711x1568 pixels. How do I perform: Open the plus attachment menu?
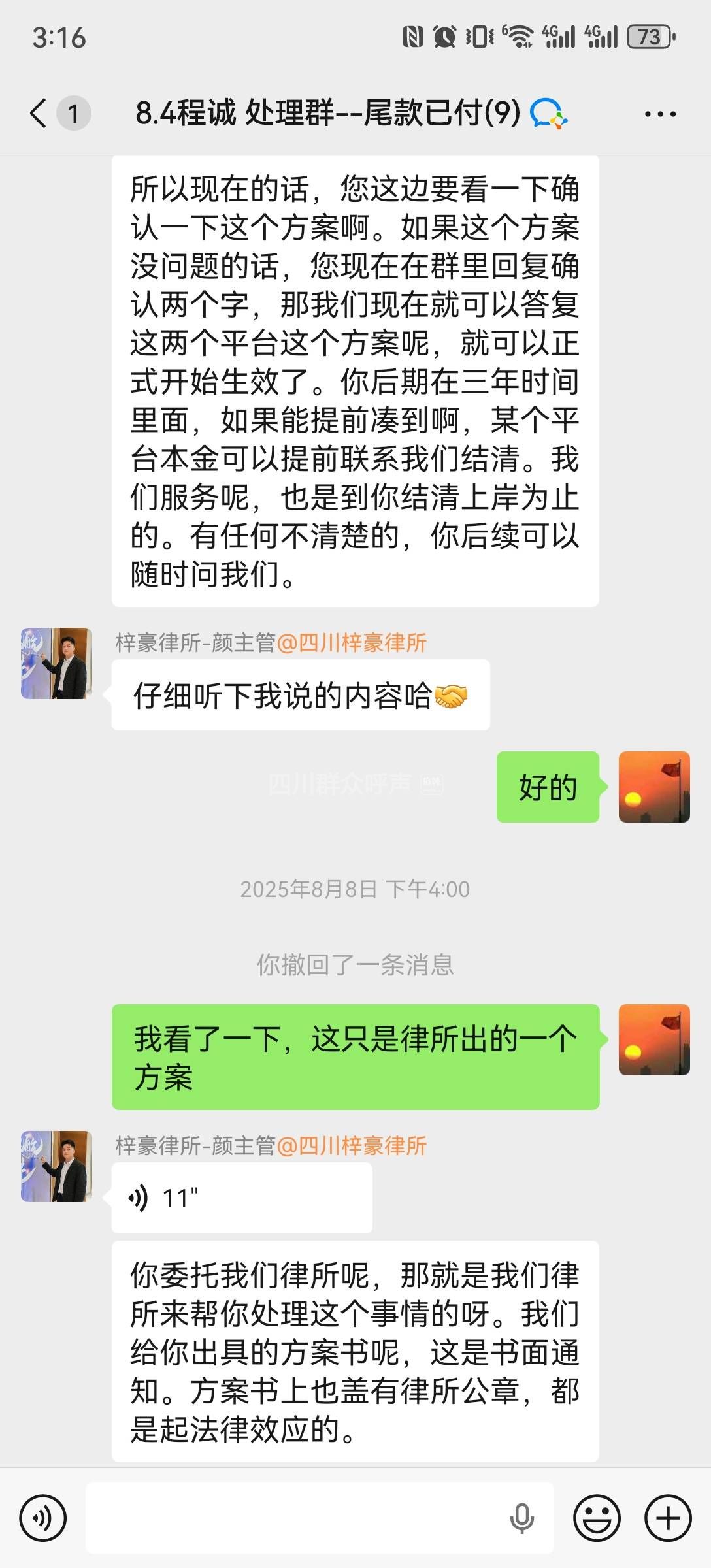[668, 1518]
